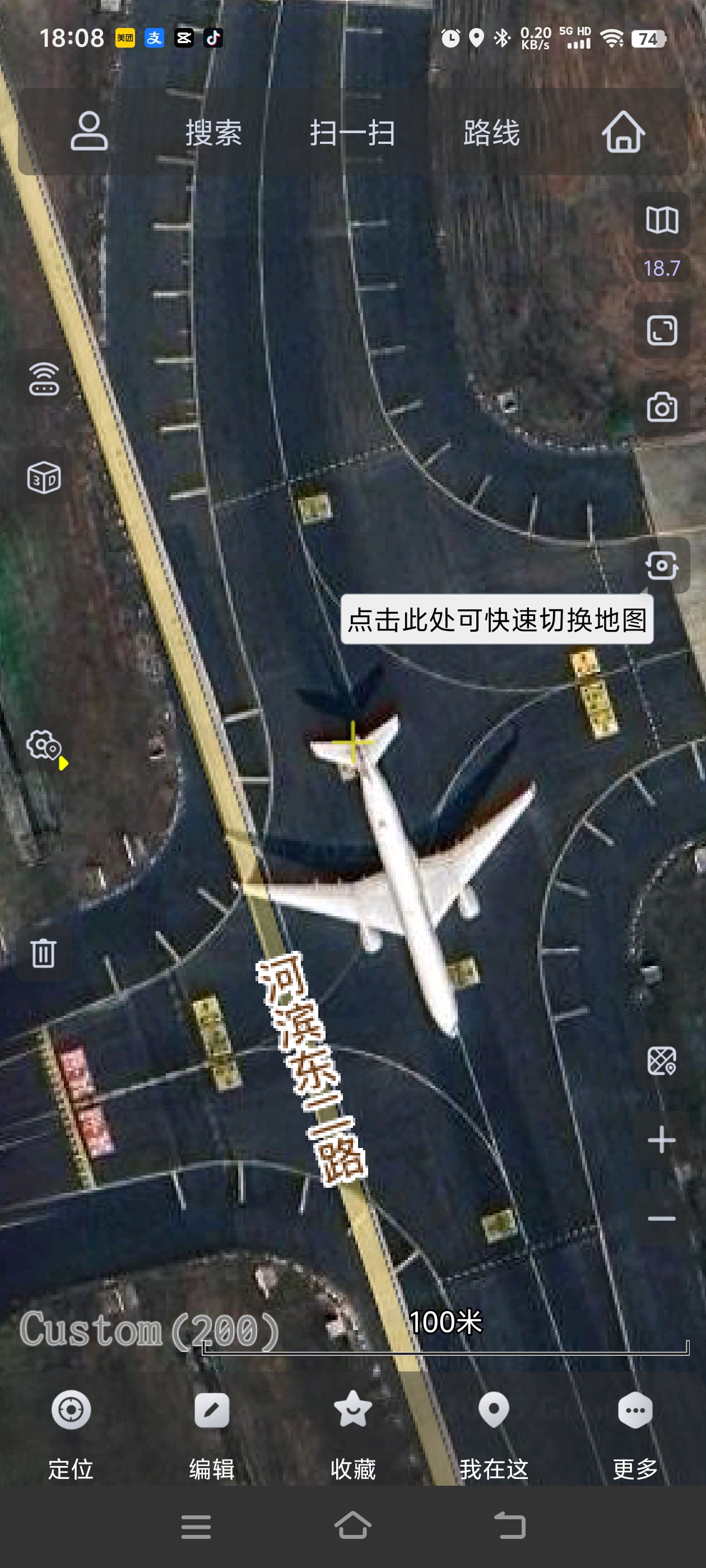The image size is (706, 1568).
Task: Open map settings gear icon
Action: click(44, 746)
